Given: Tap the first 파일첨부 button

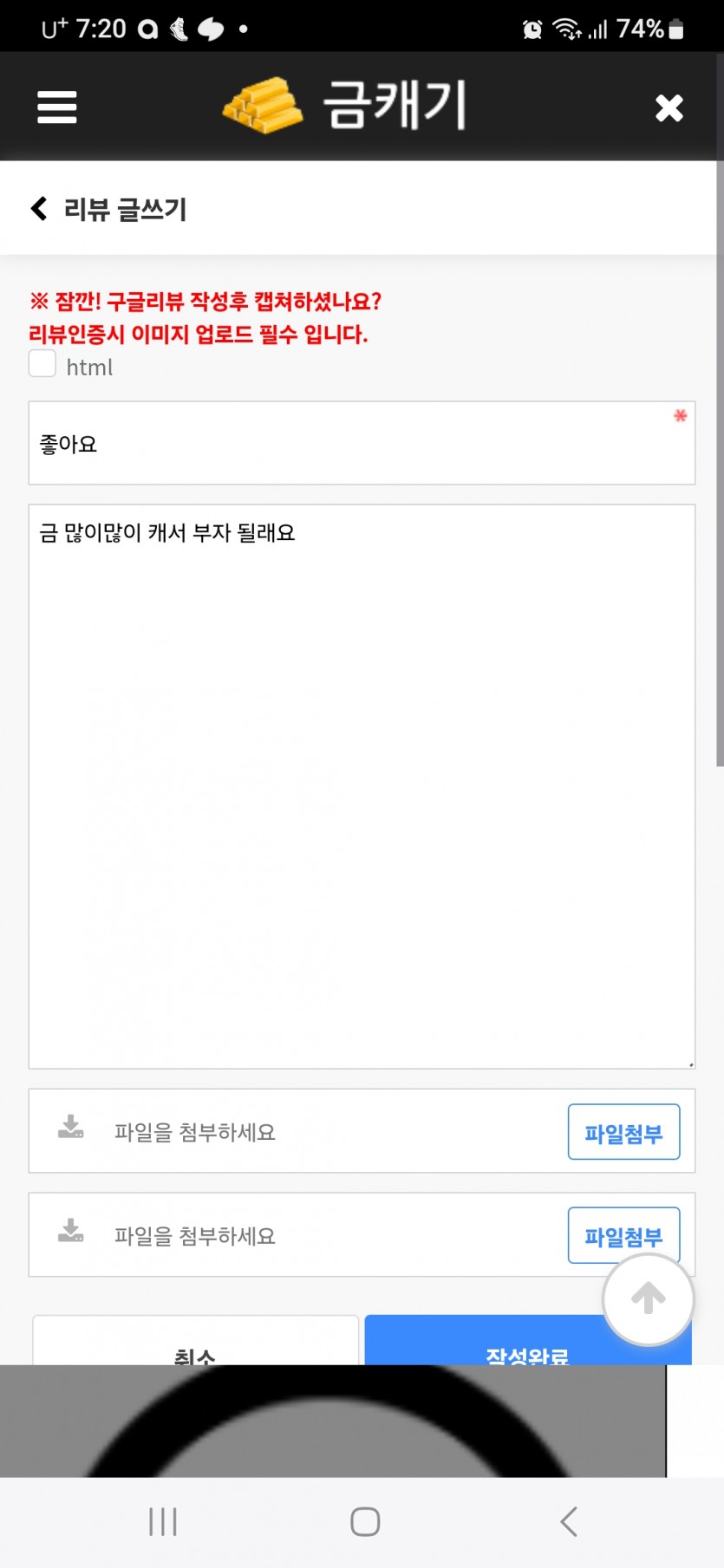Looking at the screenshot, I should 623,1132.
